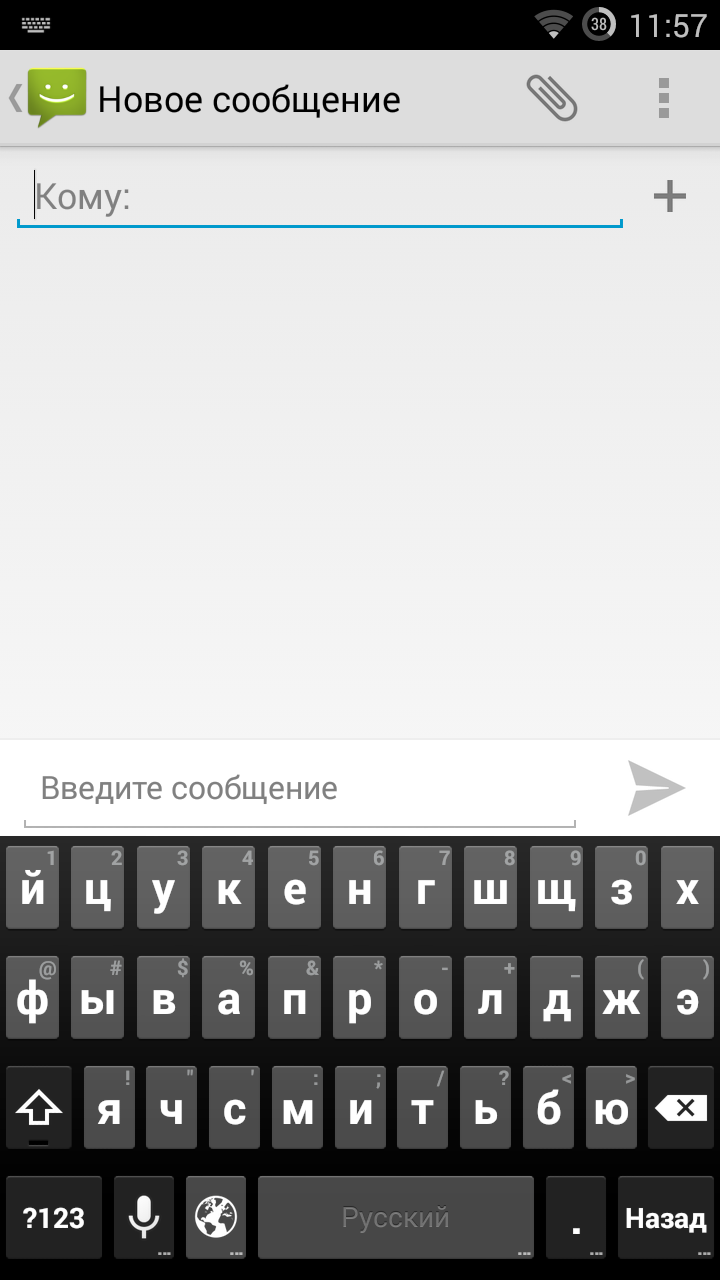Open the three-dot overflow menu
This screenshot has width=720, height=1280.
click(664, 98)
